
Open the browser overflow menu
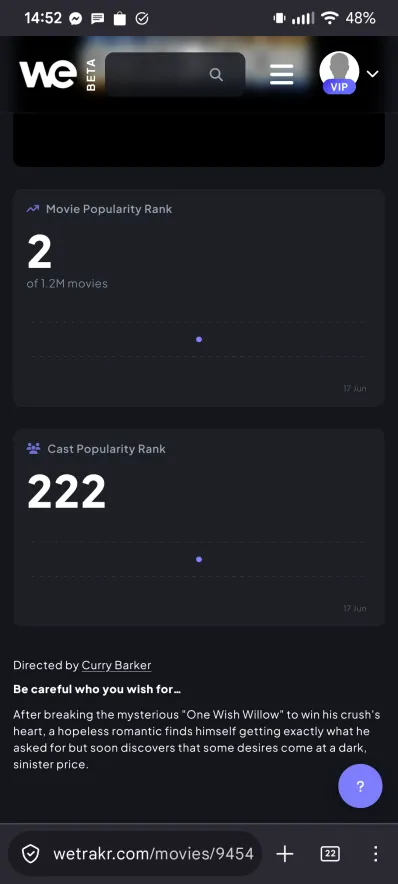tap(375, 854)
